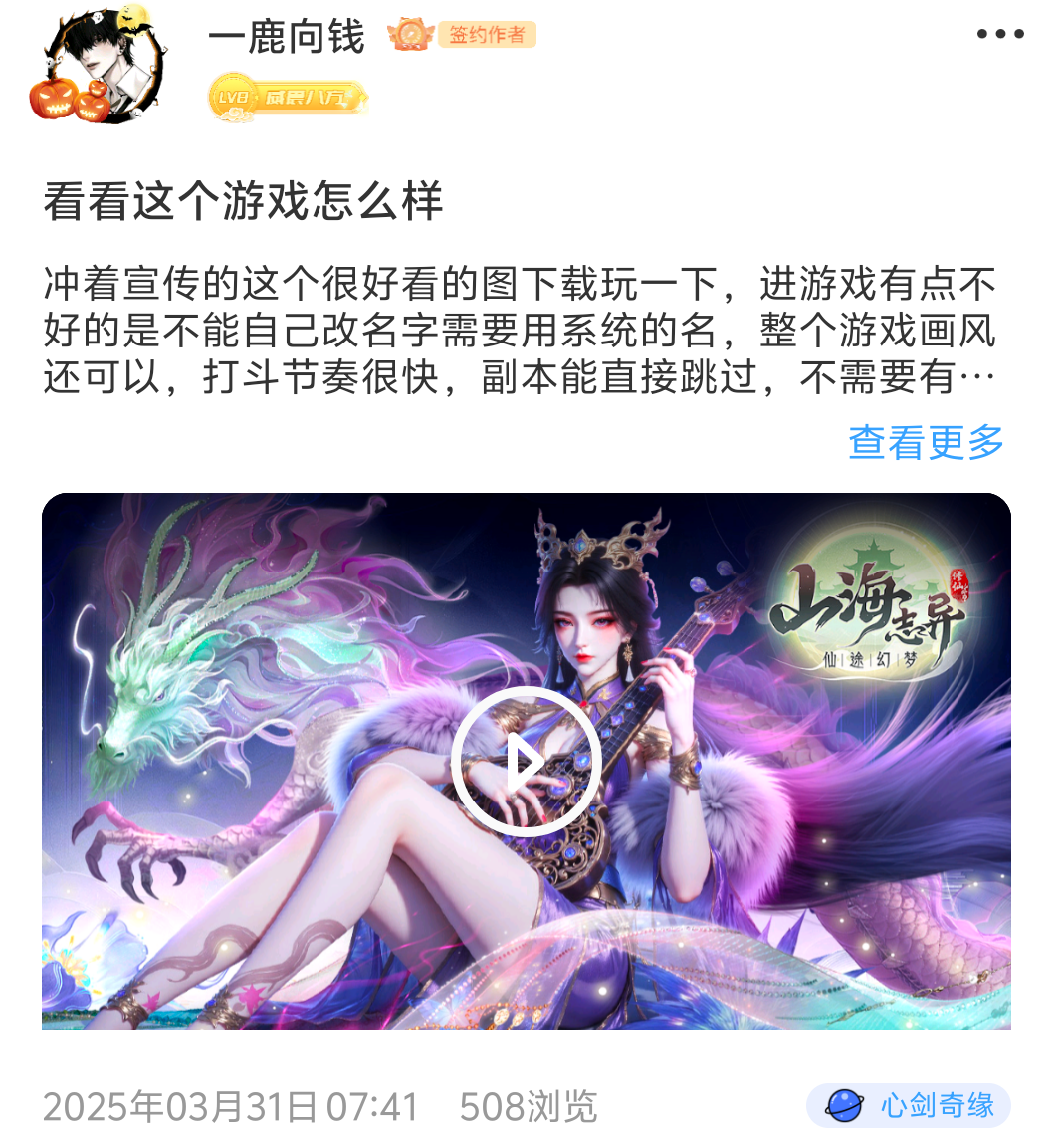Open the 心剑奇缘 game tag
This screenshot has width=1064, height=1144.
click(x=908, y=1105)
